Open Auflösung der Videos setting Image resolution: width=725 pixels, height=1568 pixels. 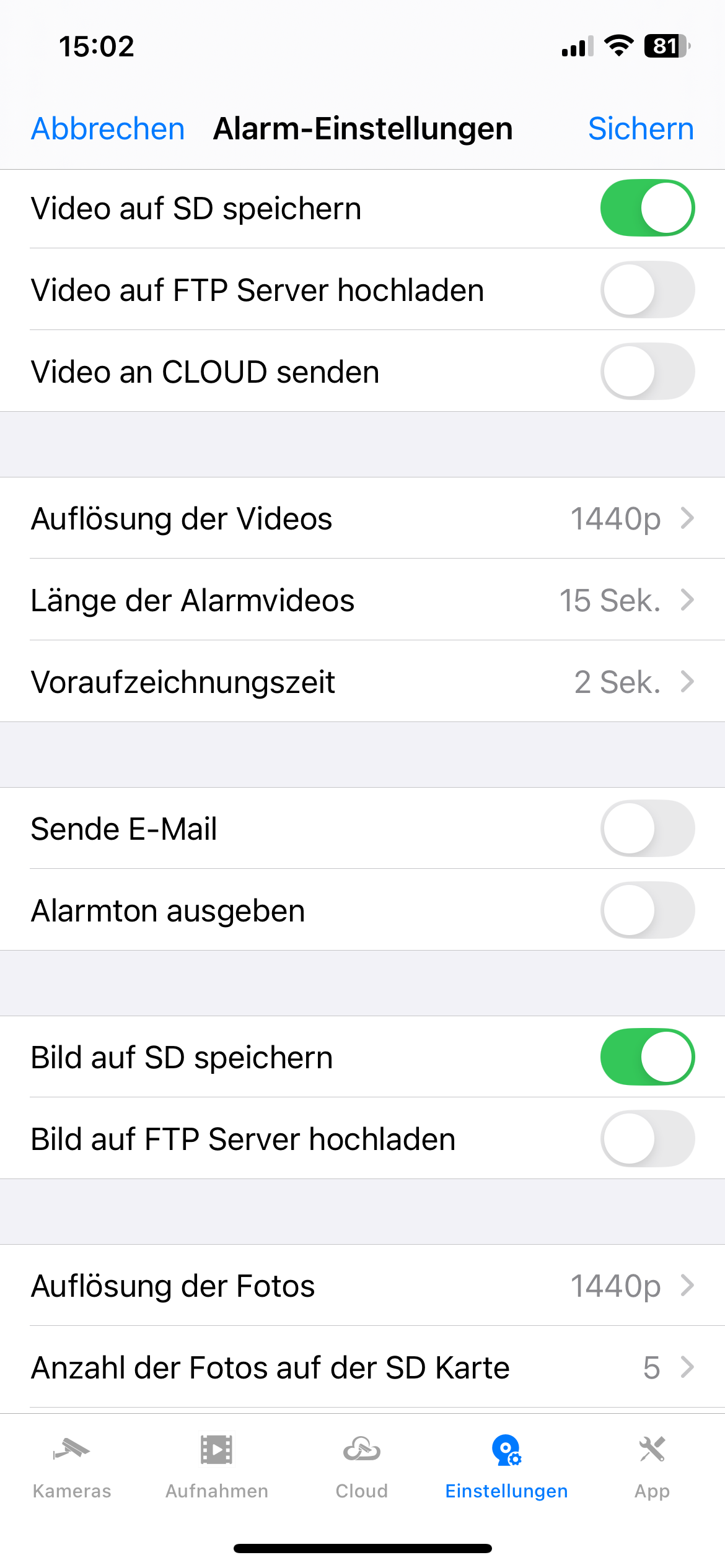(x=362, y=518)
